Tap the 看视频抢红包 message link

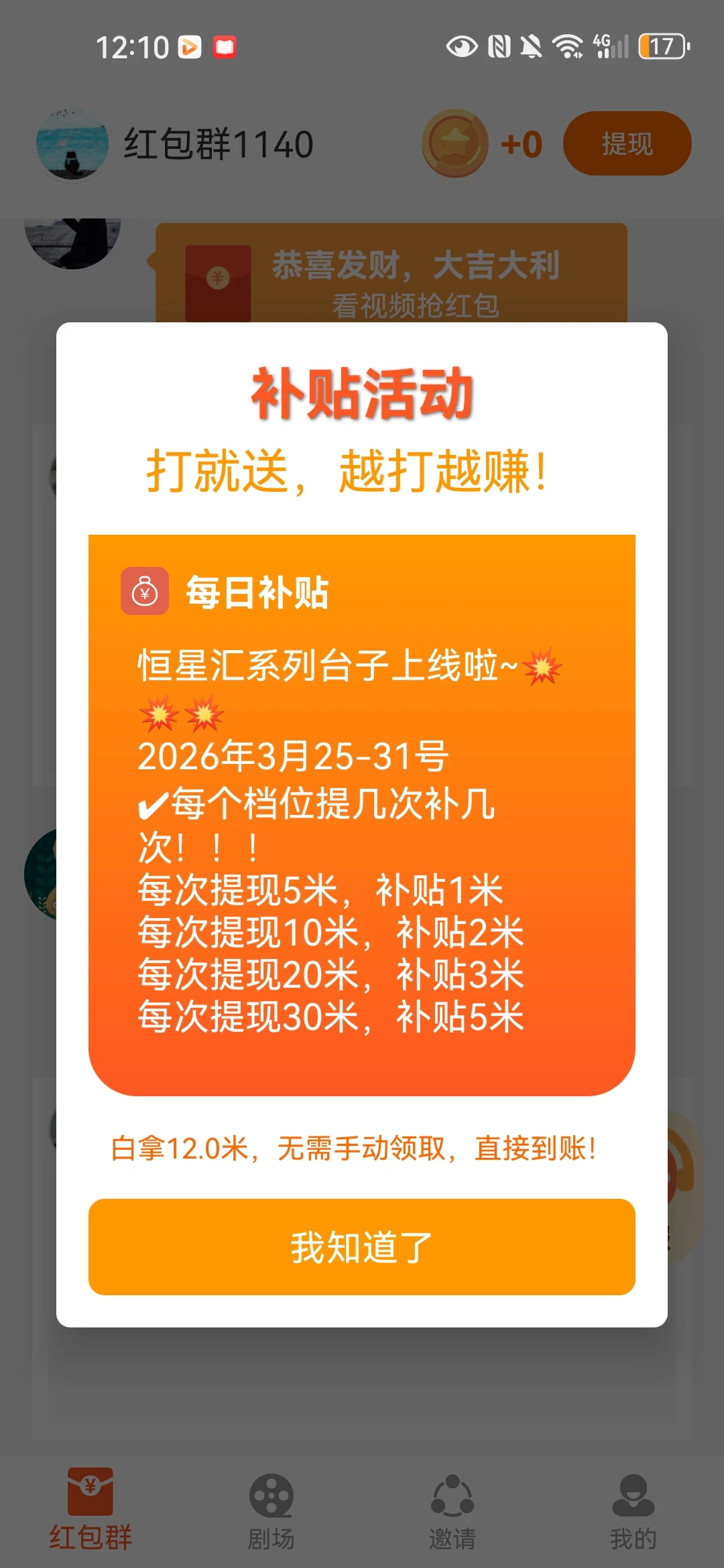[417, 305]
